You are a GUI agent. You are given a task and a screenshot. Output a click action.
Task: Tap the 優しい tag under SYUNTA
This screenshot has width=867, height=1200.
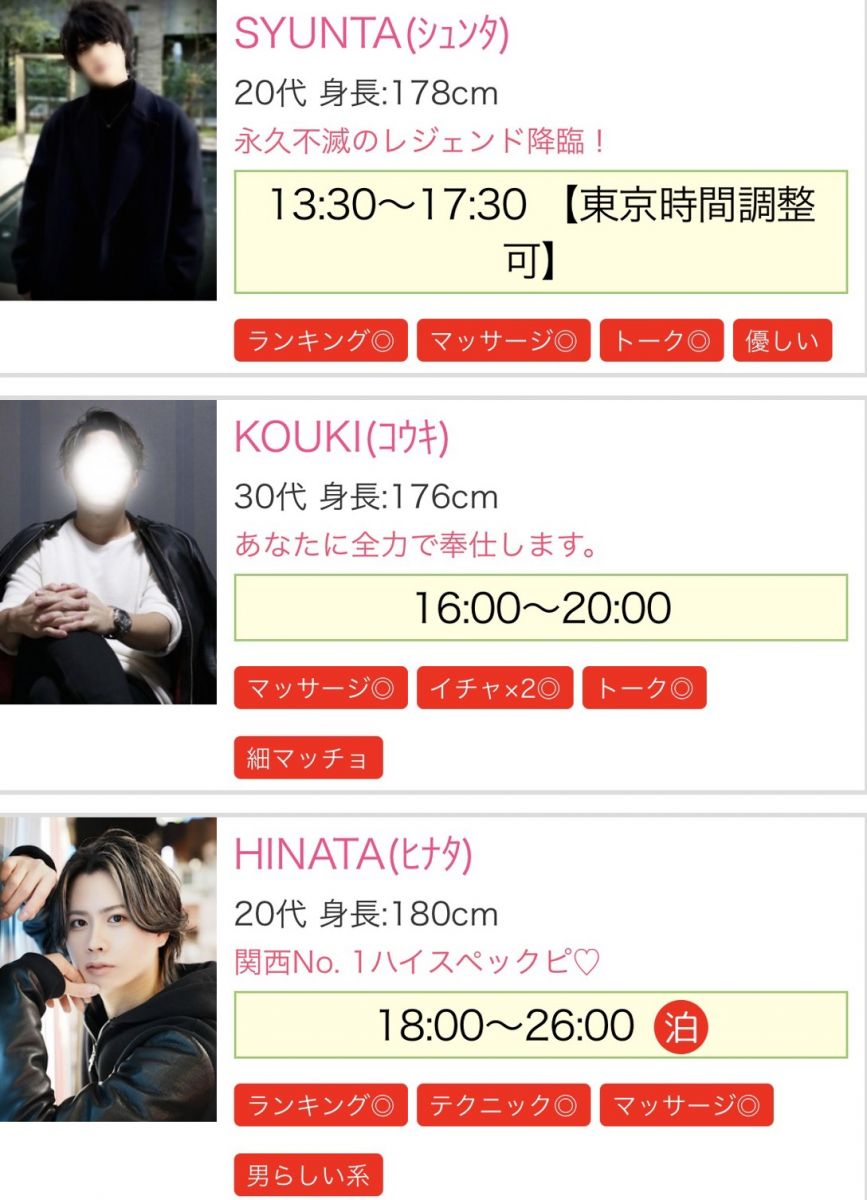pyautogui.click(x=781, y=341)
